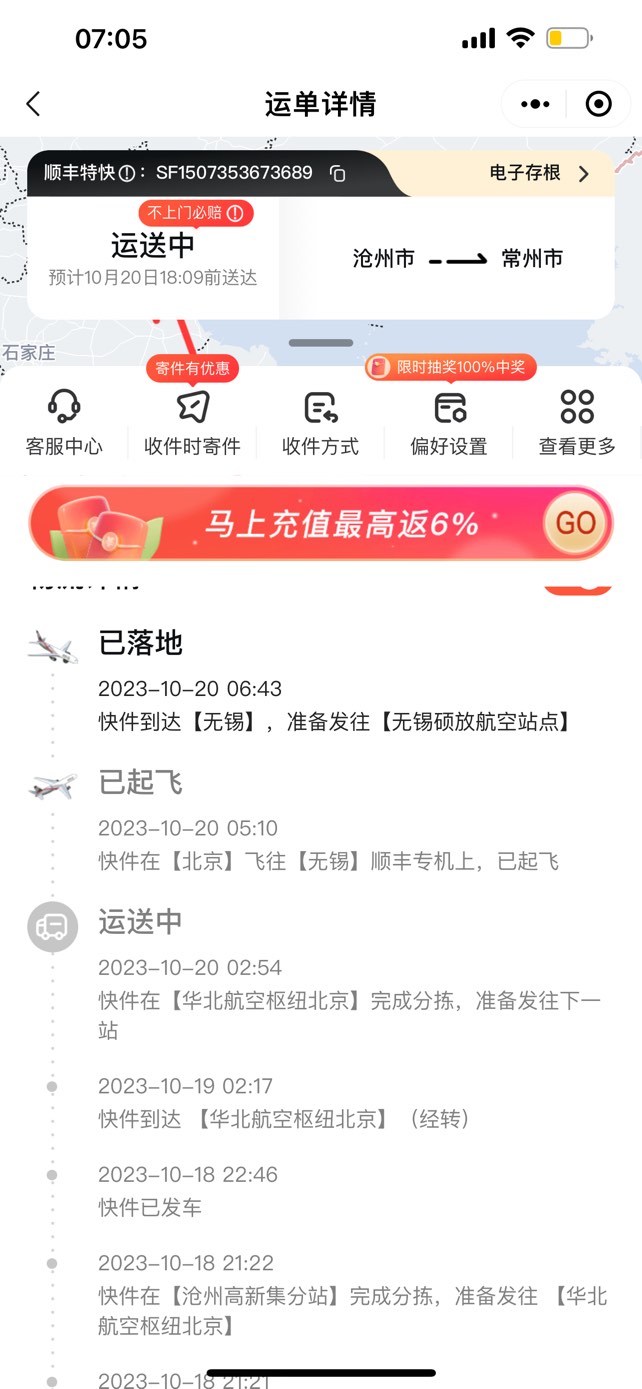Open the 电子存根 receipt

540,173
